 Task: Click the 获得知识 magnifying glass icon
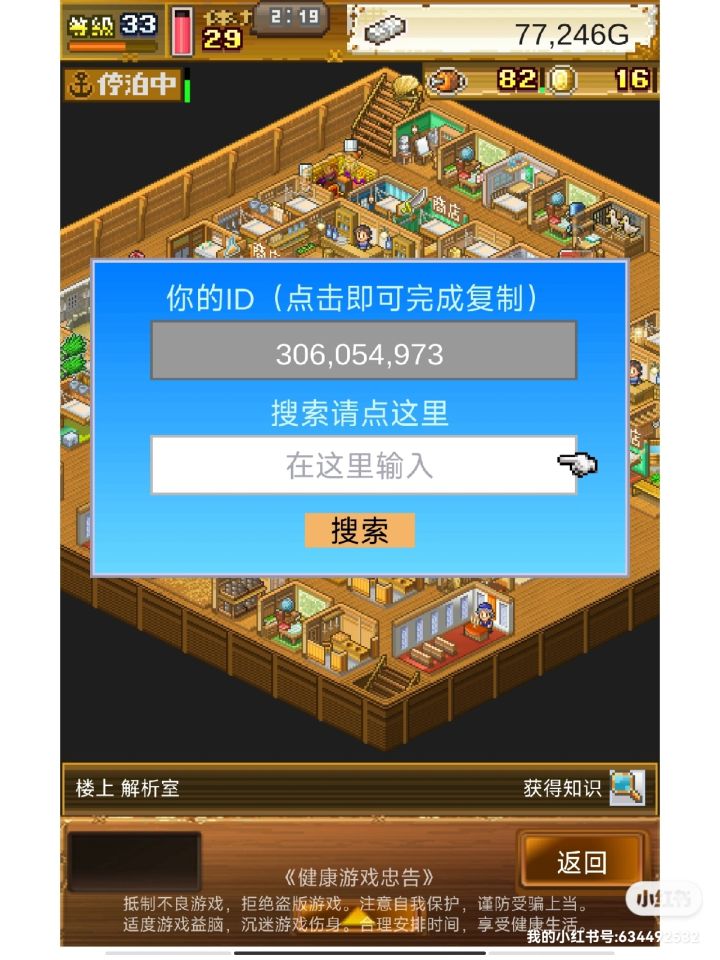pos(628,789)
